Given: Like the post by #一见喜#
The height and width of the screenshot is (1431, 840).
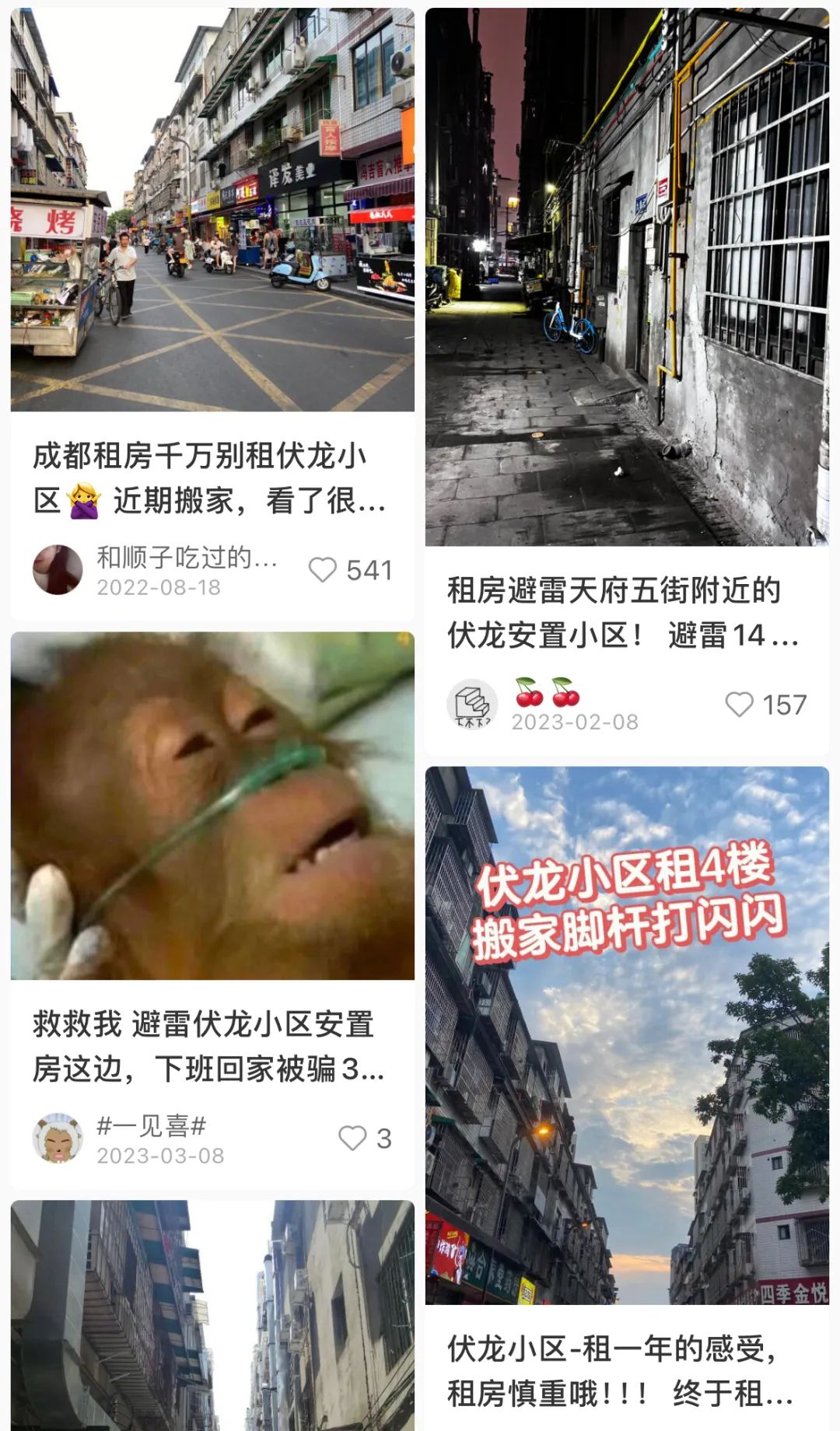Looking at the screenshot, I should pyautogui.click(x=352, y=1139).
